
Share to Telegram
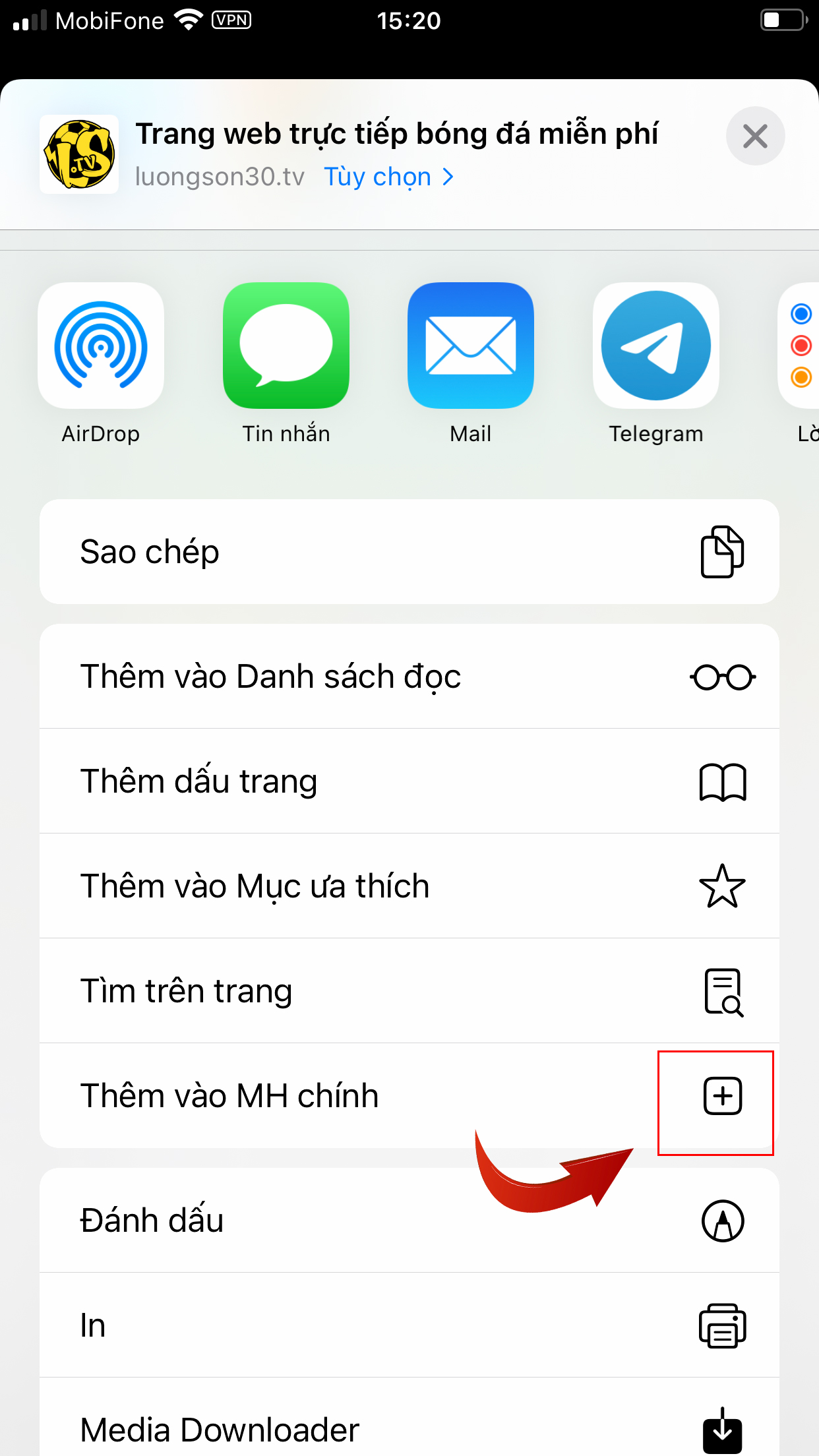656,364
